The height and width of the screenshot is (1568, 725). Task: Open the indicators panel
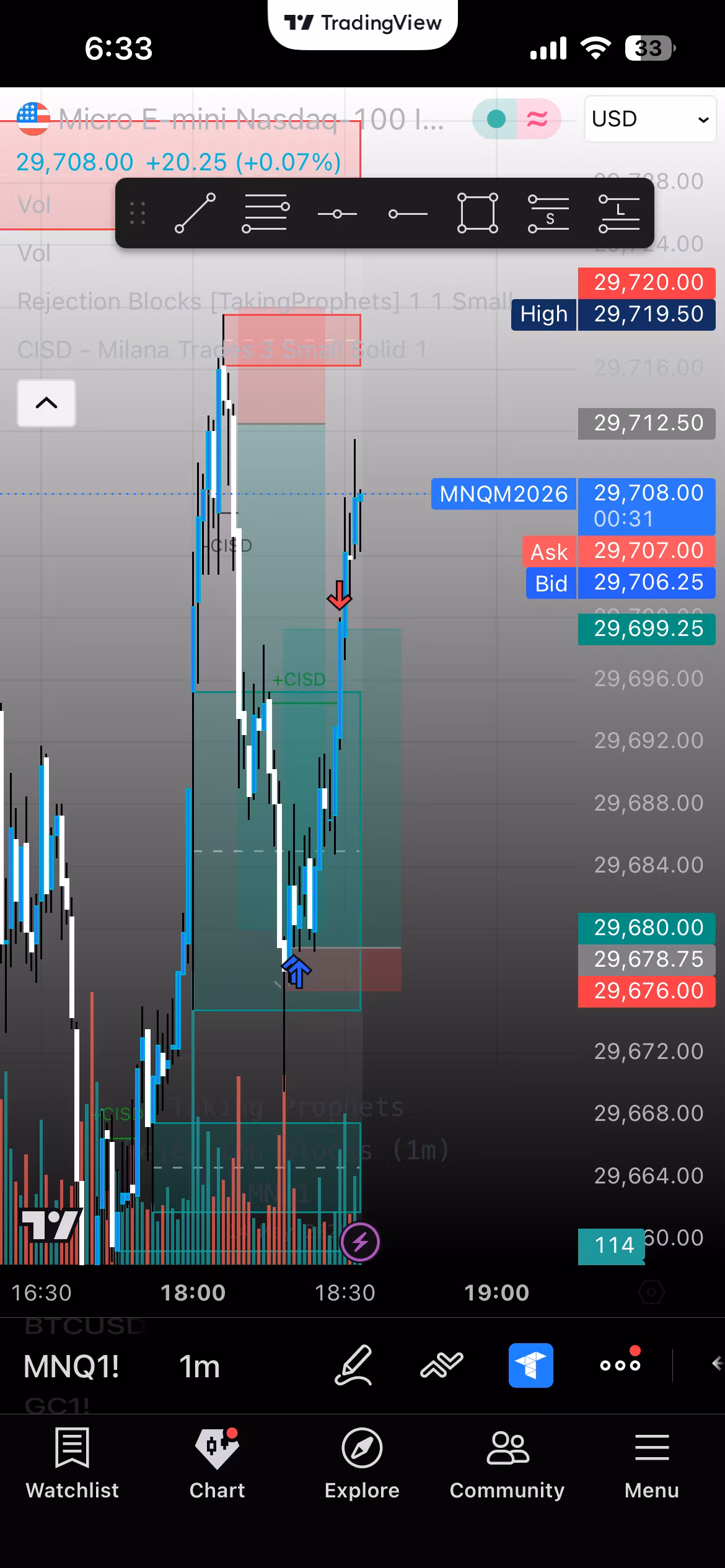(442, 1365)
